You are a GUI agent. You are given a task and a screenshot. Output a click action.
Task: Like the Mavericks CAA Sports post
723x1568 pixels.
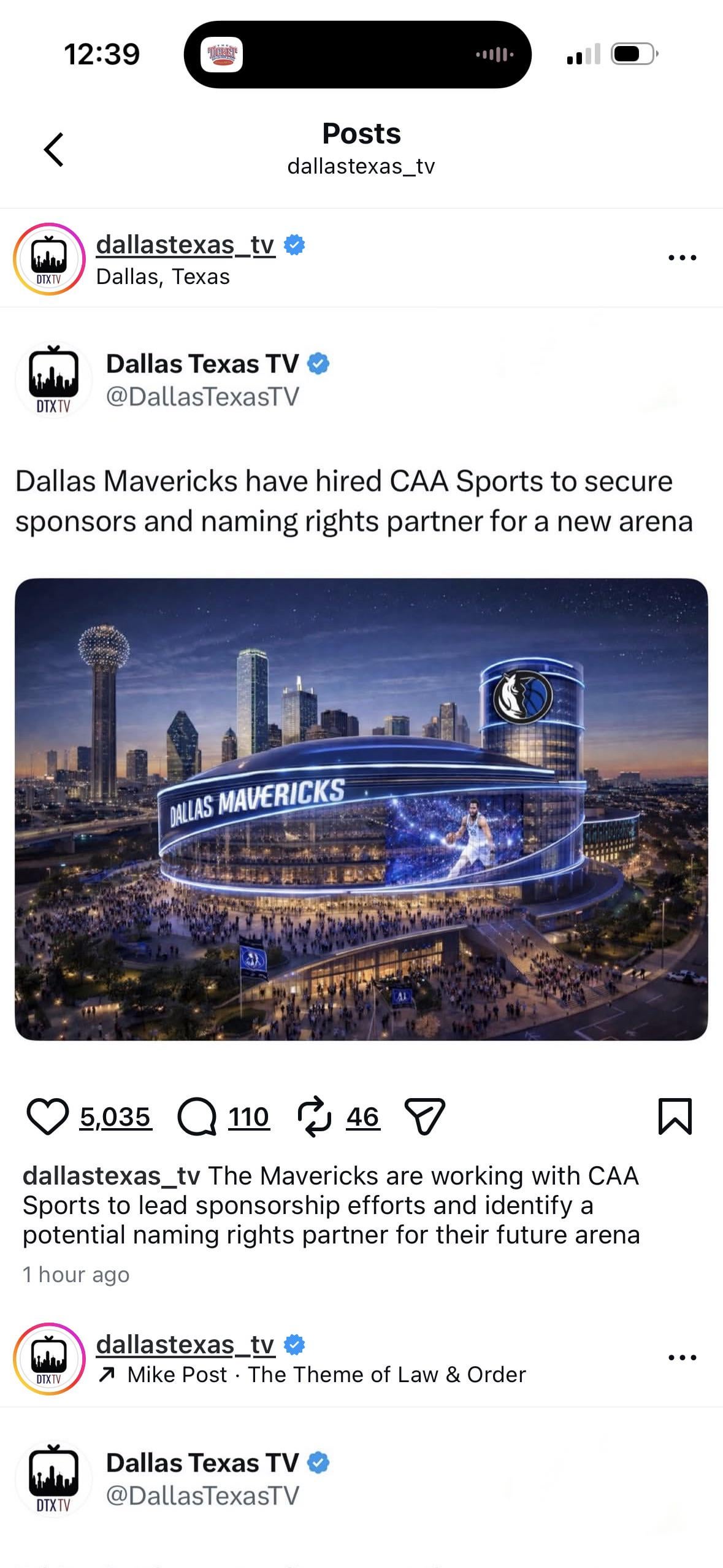(x=47, y=1116)
